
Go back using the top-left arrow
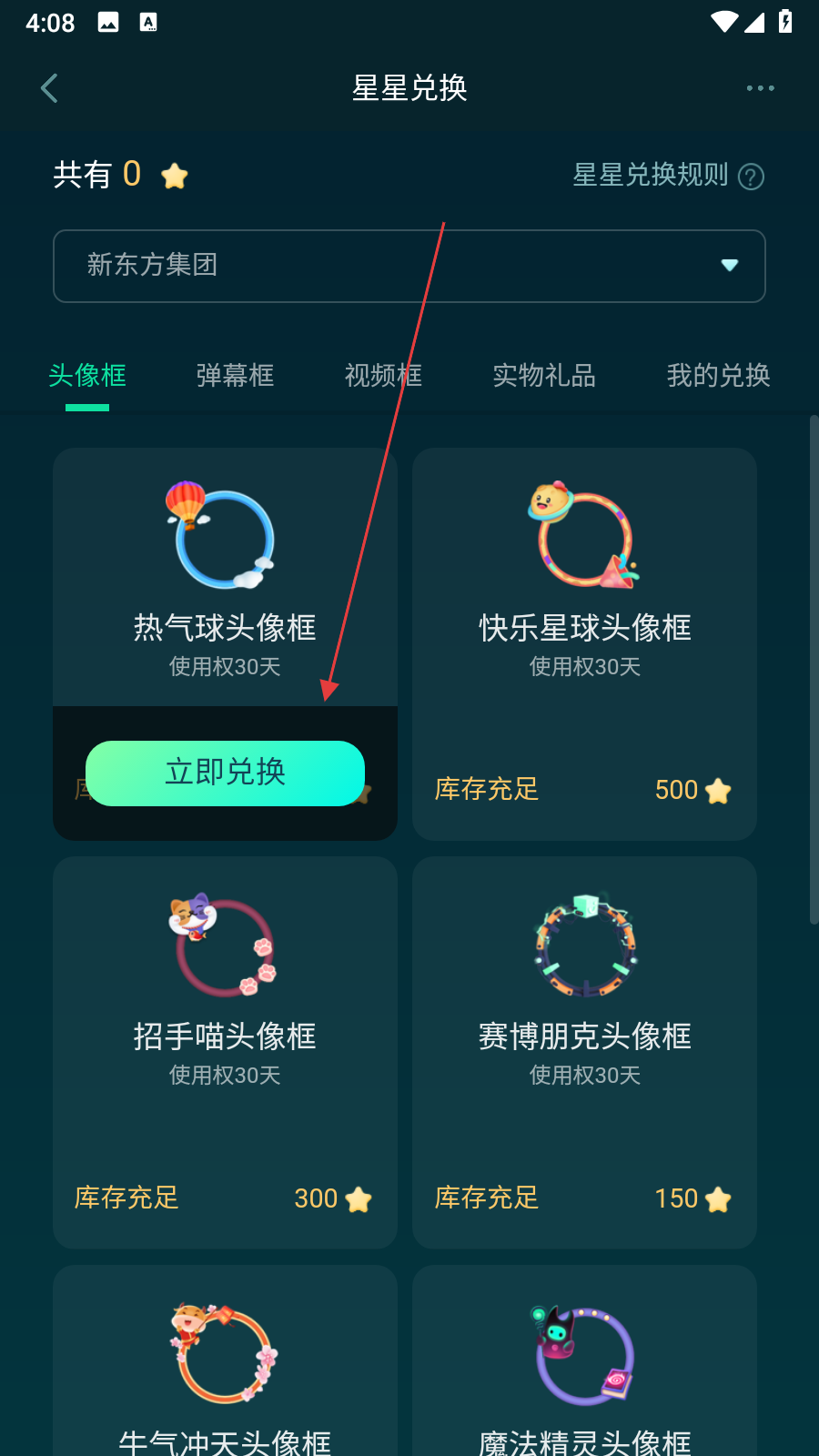click(50, 88)
